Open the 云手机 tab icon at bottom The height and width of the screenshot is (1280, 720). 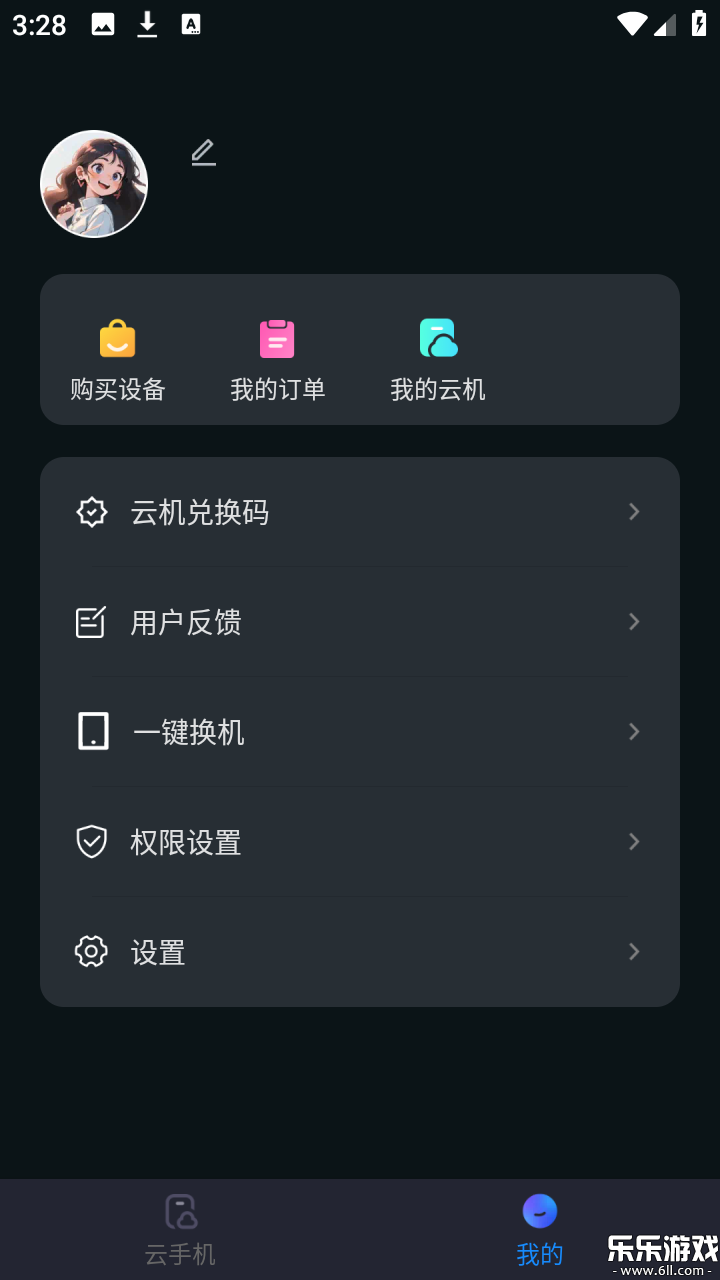(180, 1210)
